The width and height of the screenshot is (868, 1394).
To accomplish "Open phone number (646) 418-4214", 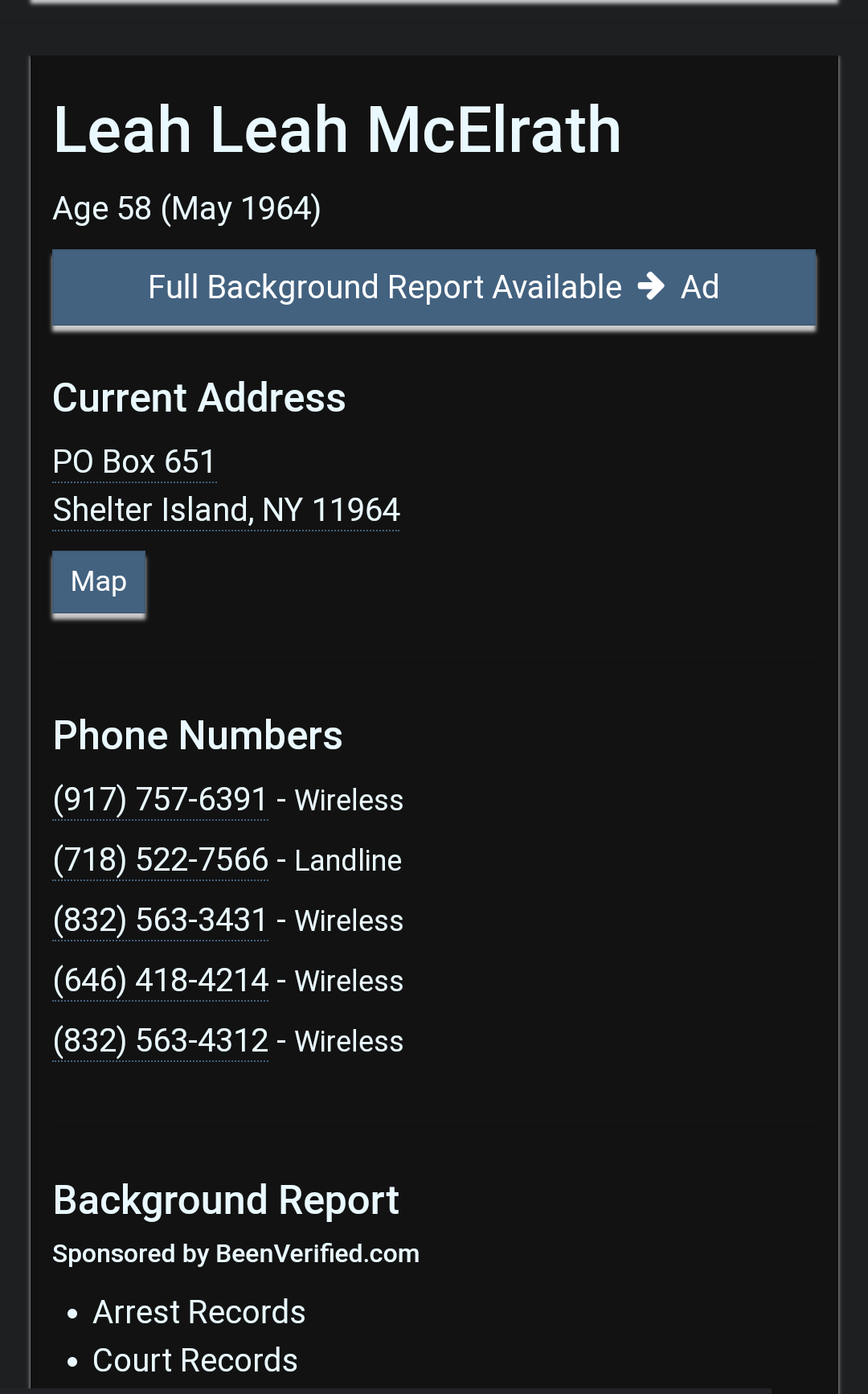I will pyautogui.click(x=160, y=981).
